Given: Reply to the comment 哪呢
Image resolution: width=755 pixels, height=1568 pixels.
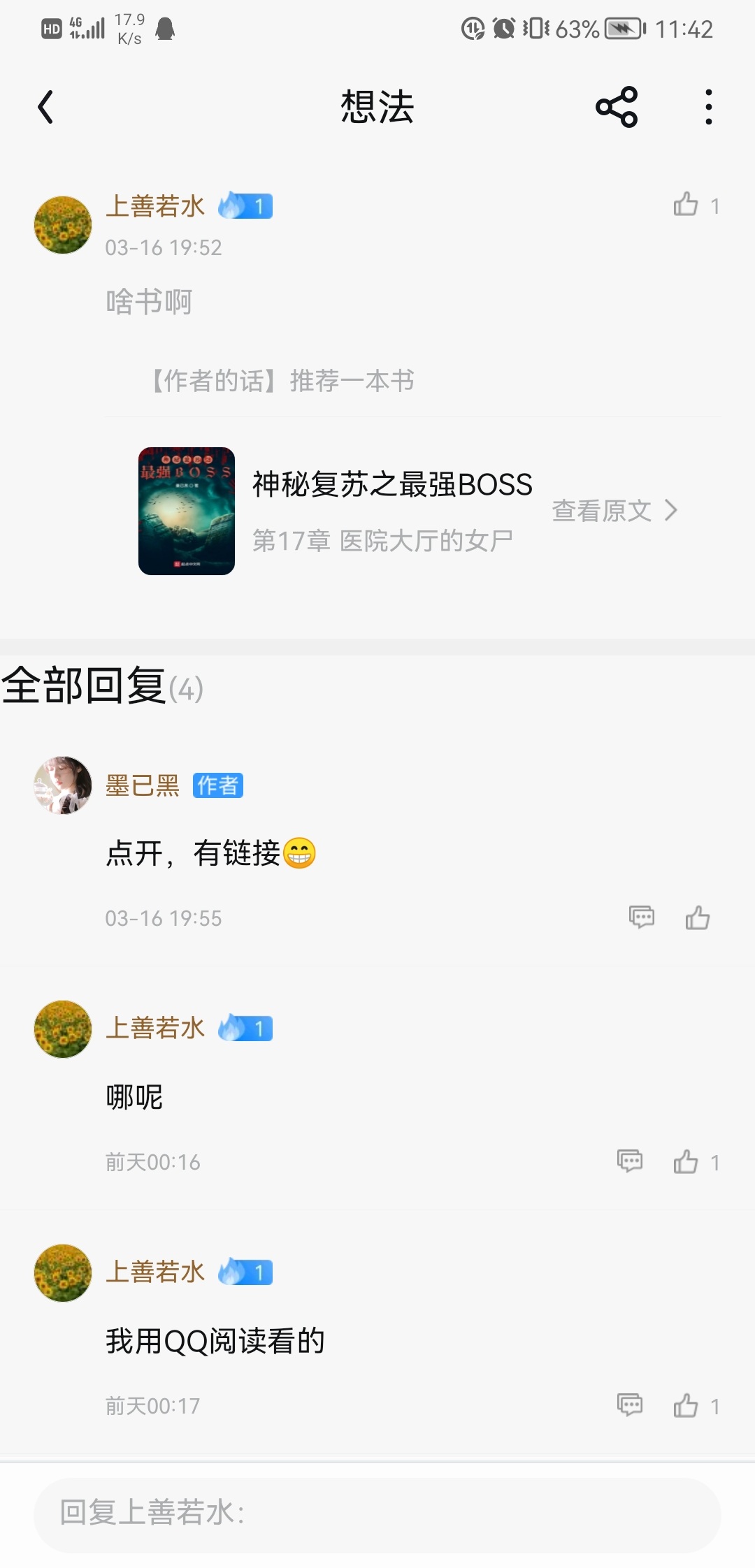Looking at the screenshot, I should (629, 1161).
